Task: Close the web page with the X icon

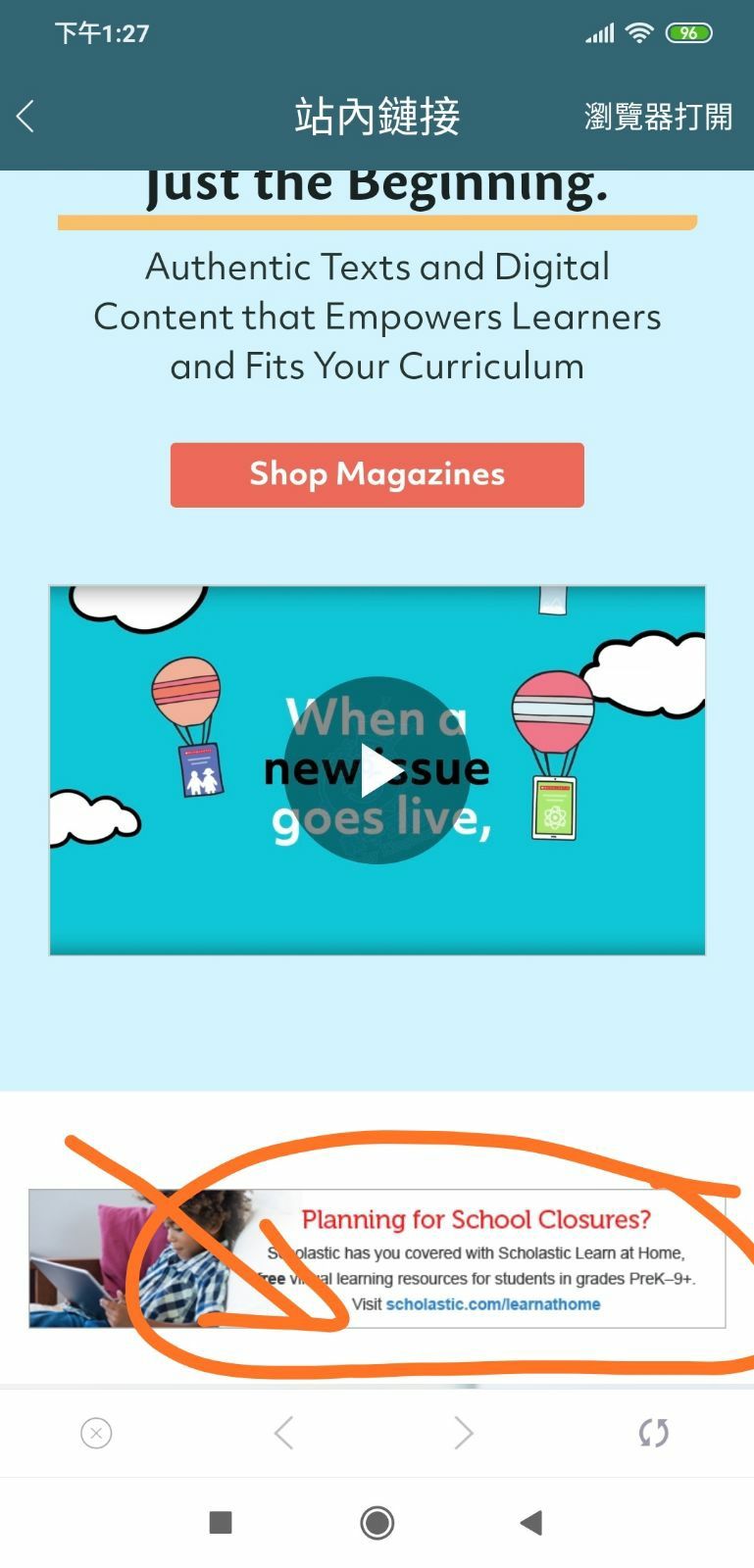Action: tap(96, 1433)
